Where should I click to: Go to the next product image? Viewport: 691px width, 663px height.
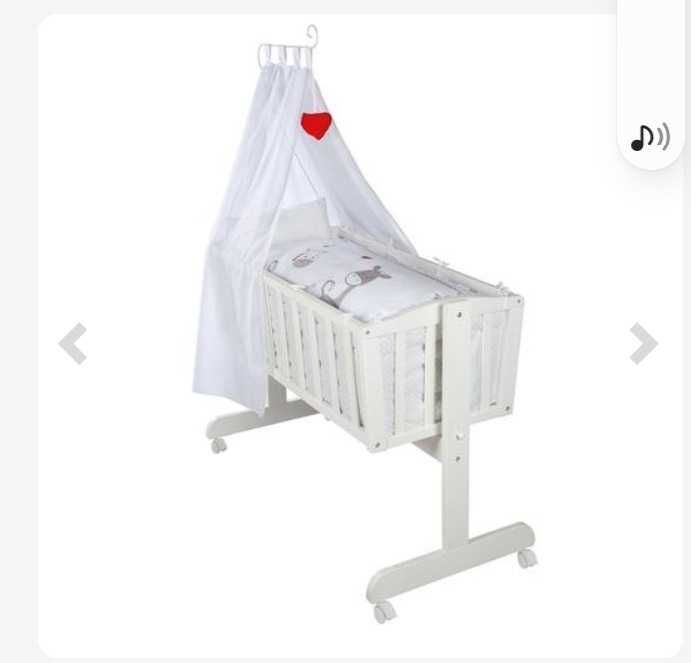643,344
